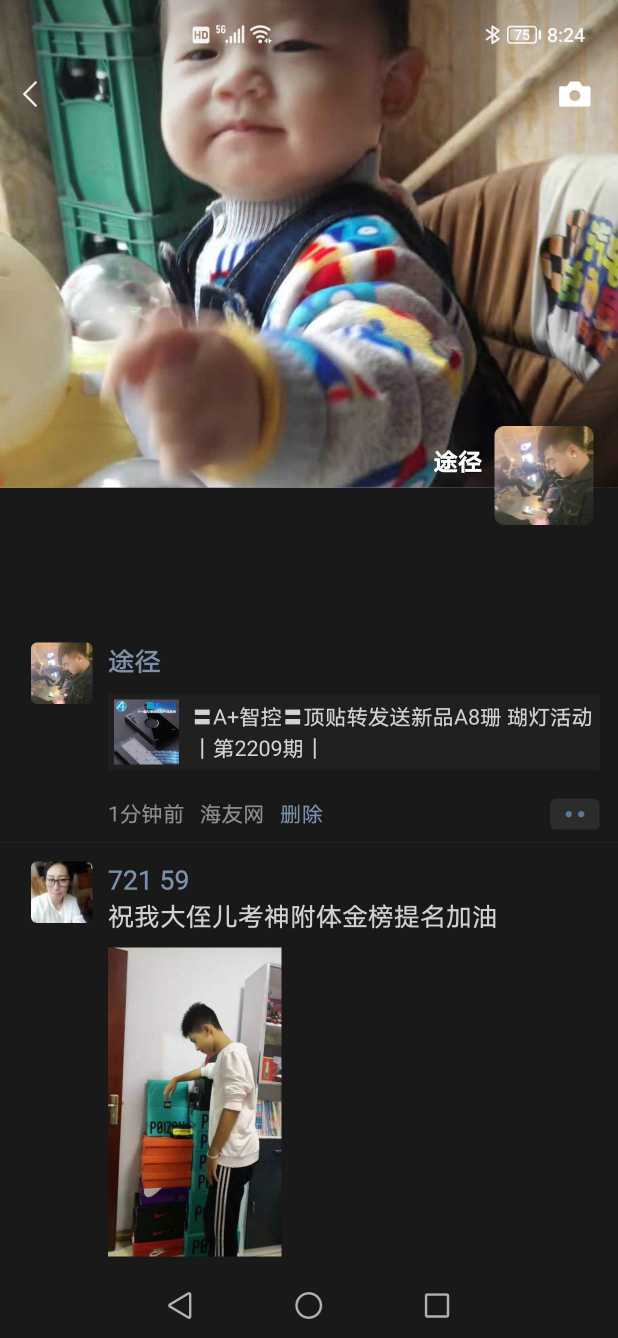Open recent apps from navigation bar

click(436, 1305)
